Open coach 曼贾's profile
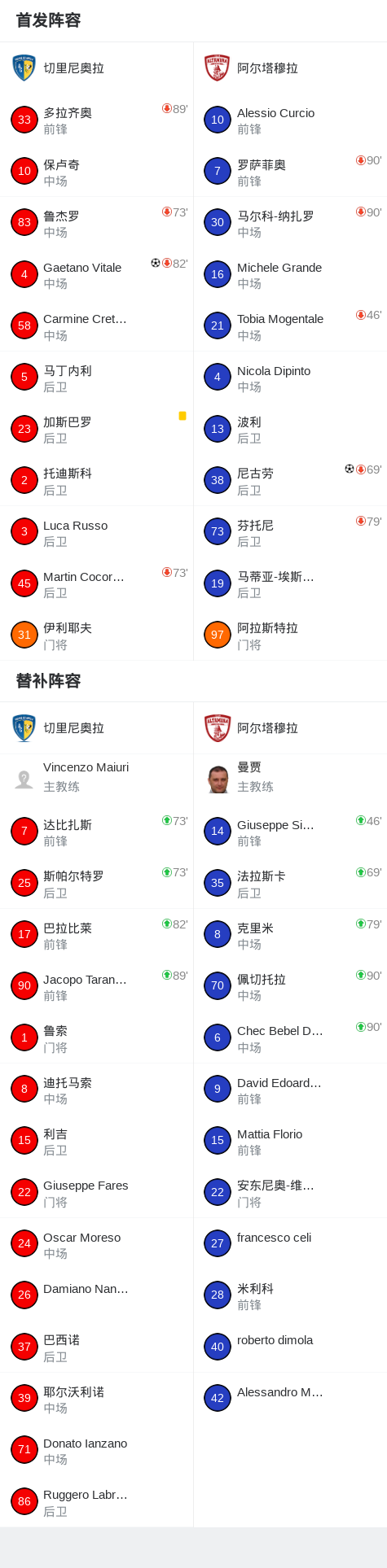This screenshot has height=1568, width=387. [290, 779]
